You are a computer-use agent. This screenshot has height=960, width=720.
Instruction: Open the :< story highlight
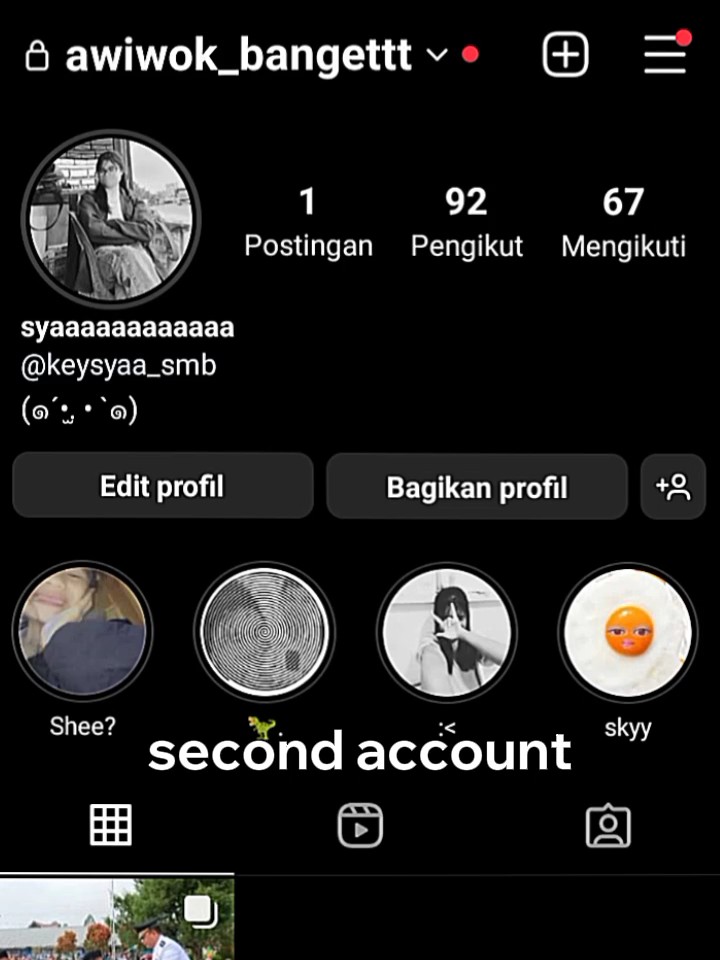pos(446,632)
